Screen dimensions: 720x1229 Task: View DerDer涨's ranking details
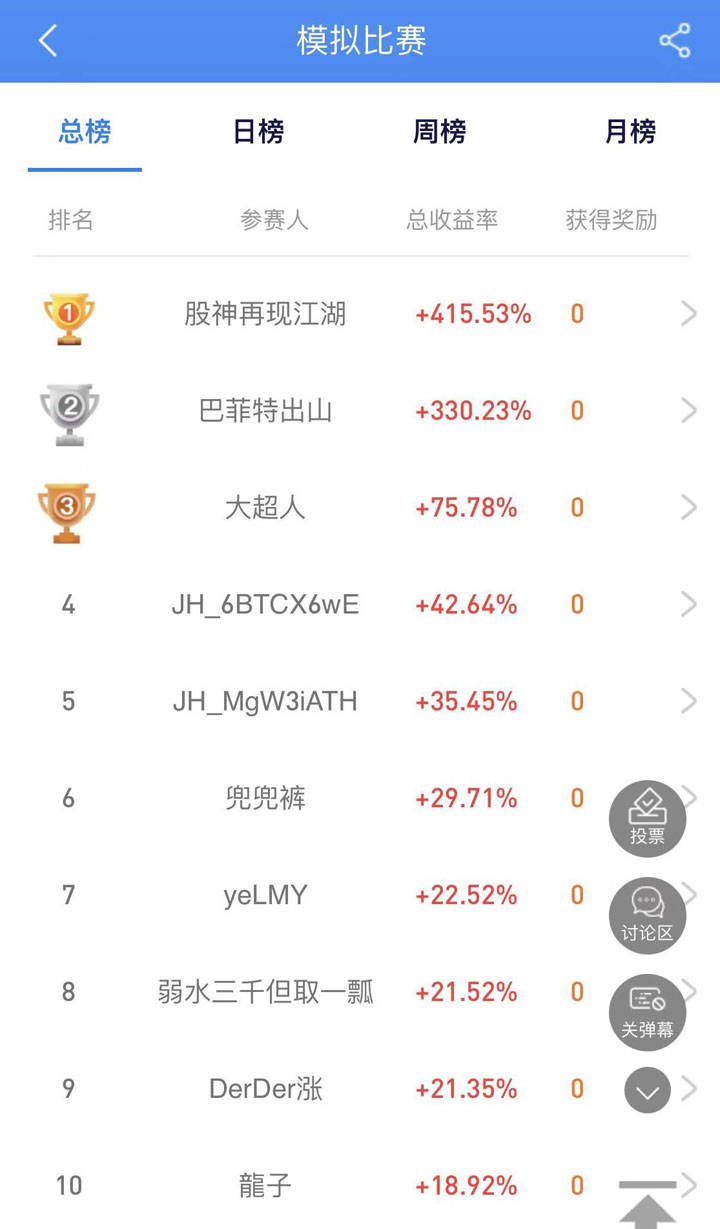pyautogui.click(x=360, y=1089)
